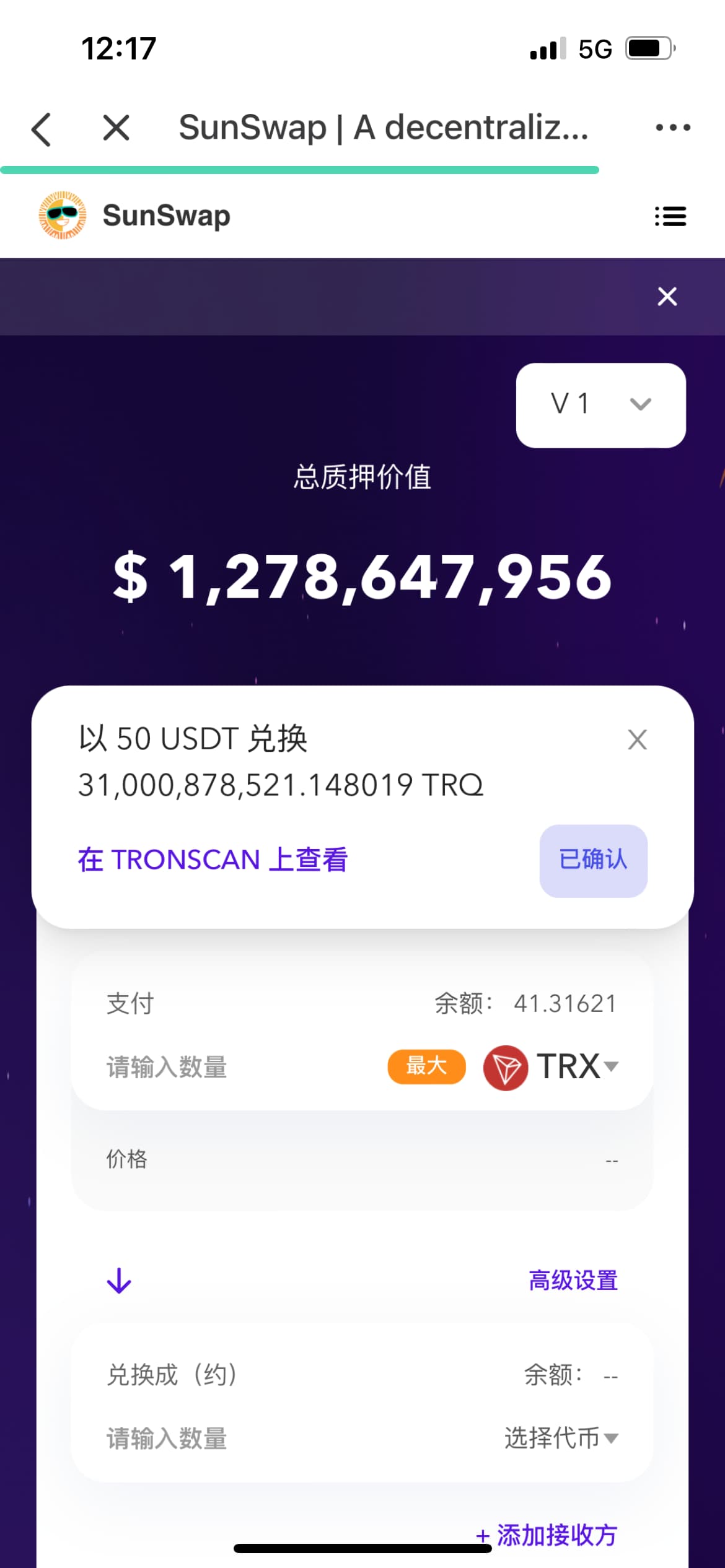This screenshot has width=725, height=1568.
Task: Enter receive amount in 兑换成 field
Action: (x=166, y=1438)
